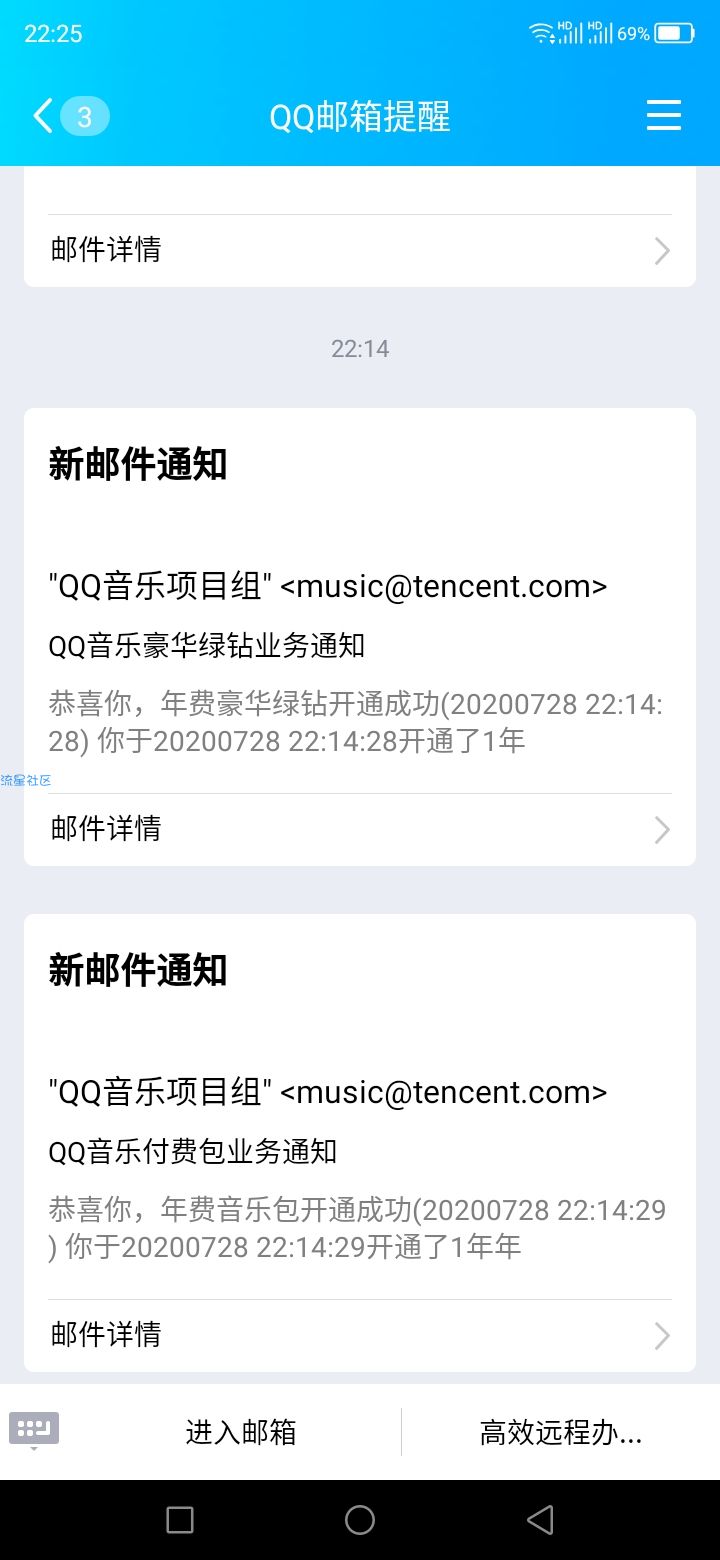Viewport: 720px width, 1560px height.
Task: Open the 高效远程办... menu item
Action: pyautogui.click(x=561, y=1432)
